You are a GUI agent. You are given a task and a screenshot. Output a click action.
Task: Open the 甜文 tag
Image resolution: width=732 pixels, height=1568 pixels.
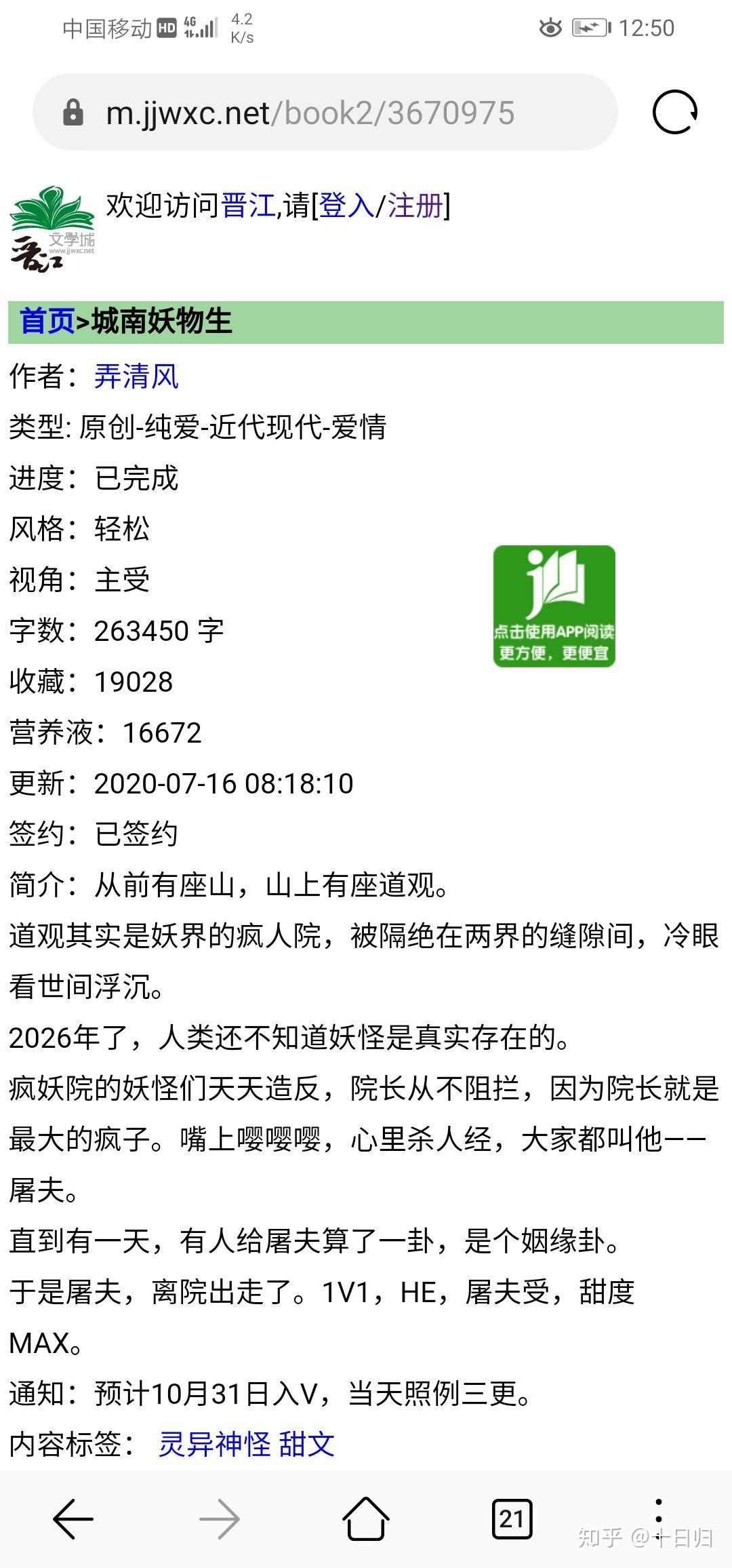307,1445
